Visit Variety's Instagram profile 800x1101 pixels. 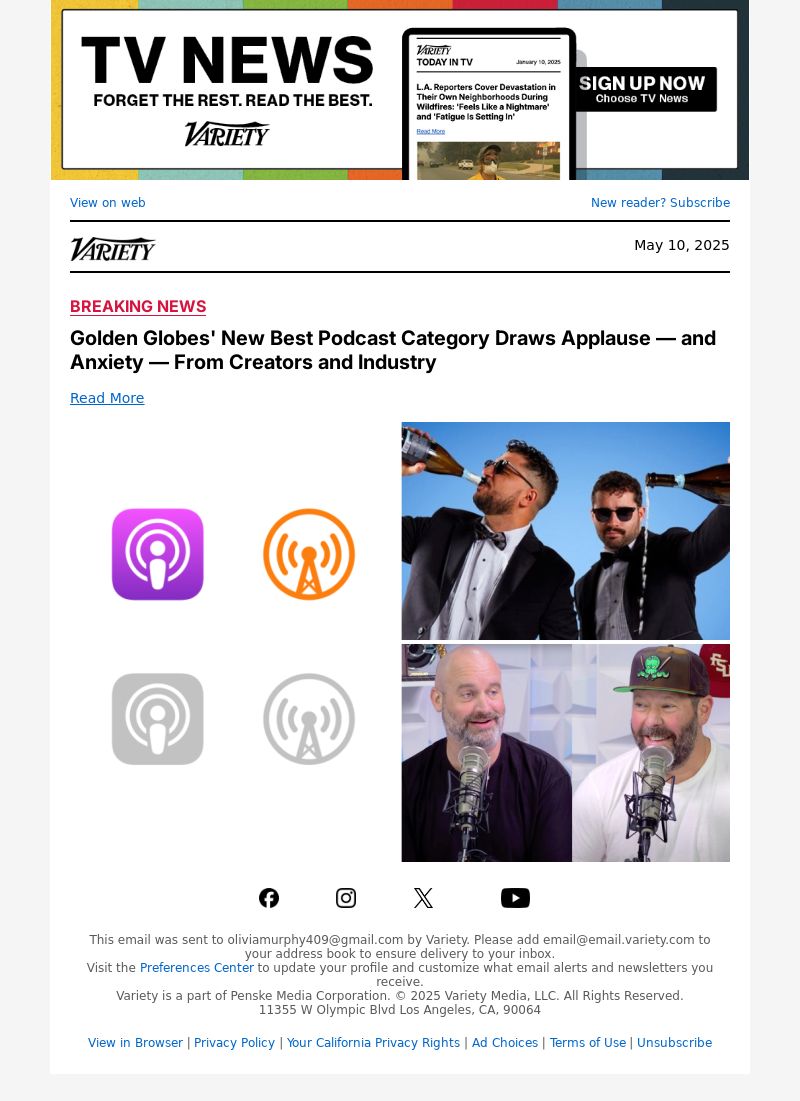346,898
